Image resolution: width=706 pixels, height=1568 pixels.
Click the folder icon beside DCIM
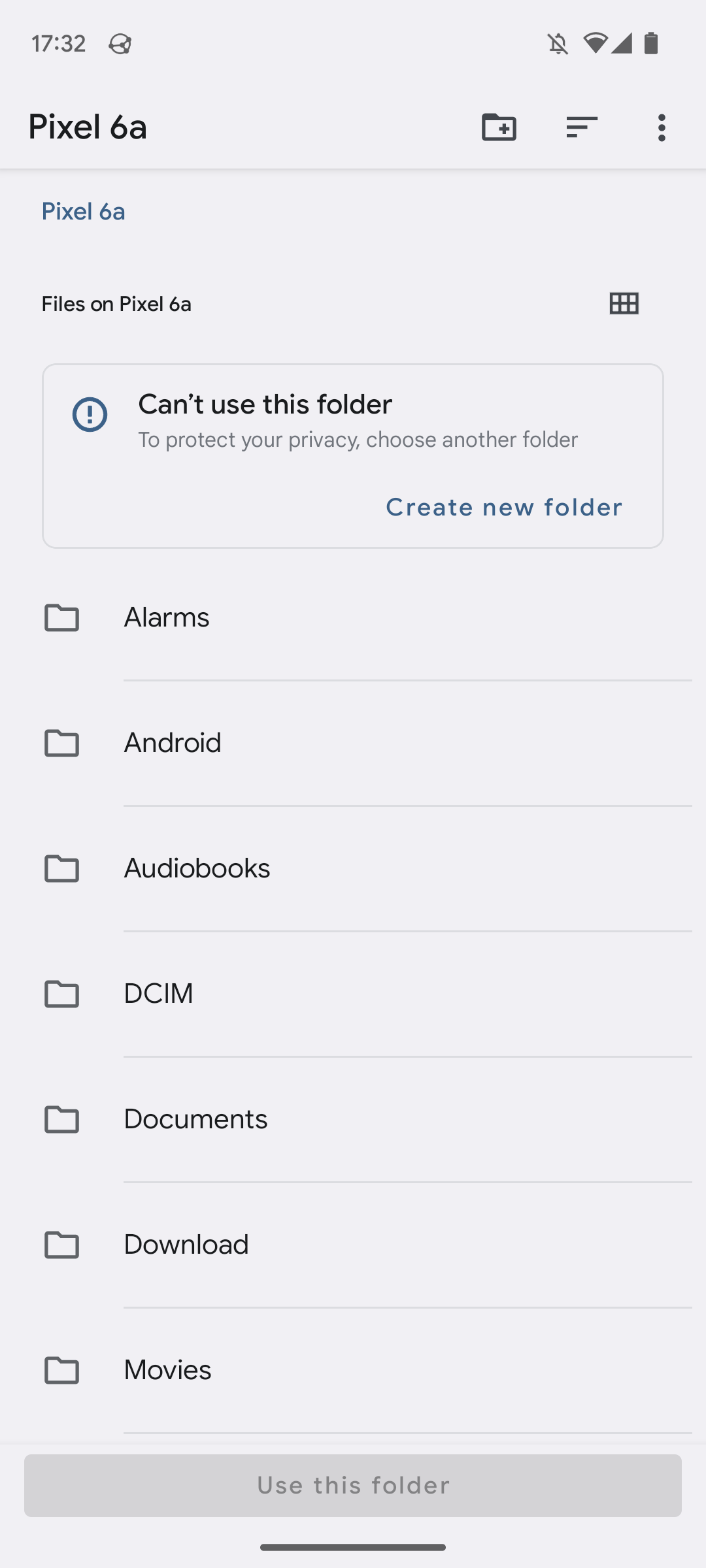point(61,994)
